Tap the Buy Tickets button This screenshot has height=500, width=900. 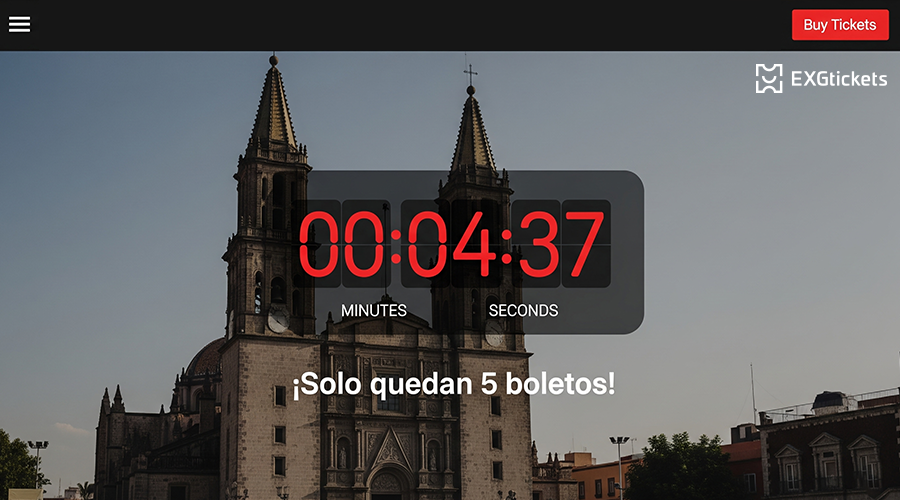(x=839, y=25)
